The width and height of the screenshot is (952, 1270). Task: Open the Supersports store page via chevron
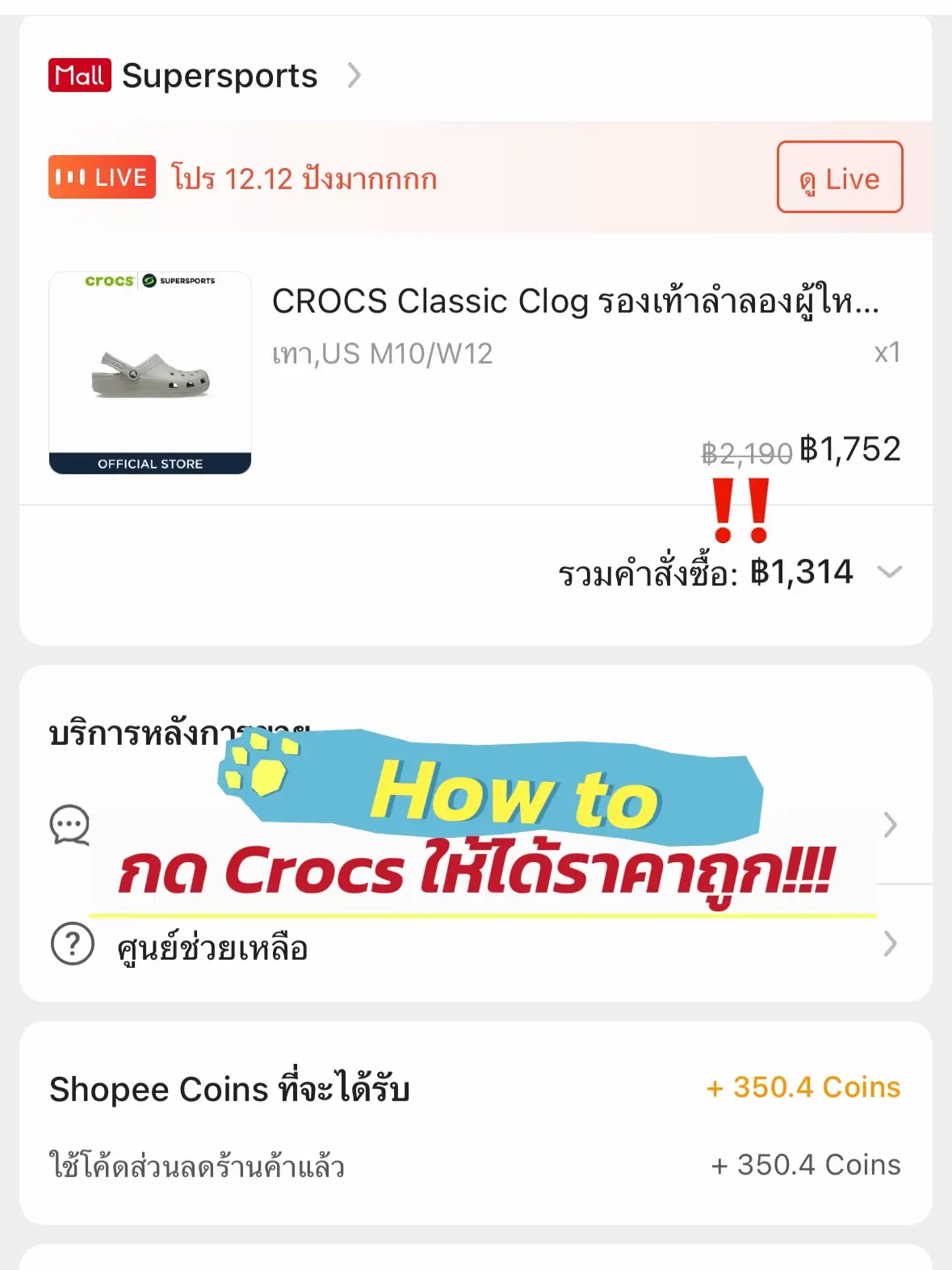tap(354, 75)
